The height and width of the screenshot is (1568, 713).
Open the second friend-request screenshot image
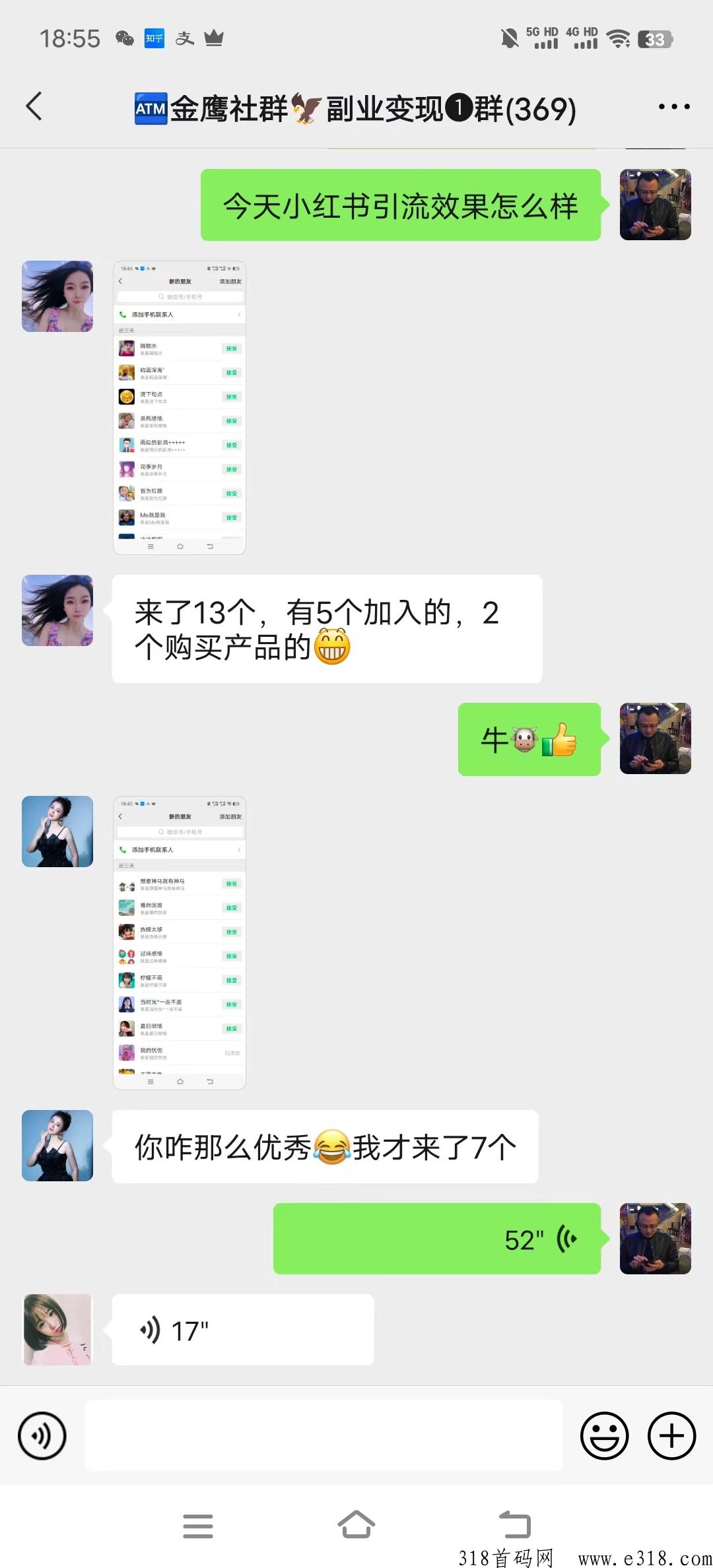(x=180, y=942)
